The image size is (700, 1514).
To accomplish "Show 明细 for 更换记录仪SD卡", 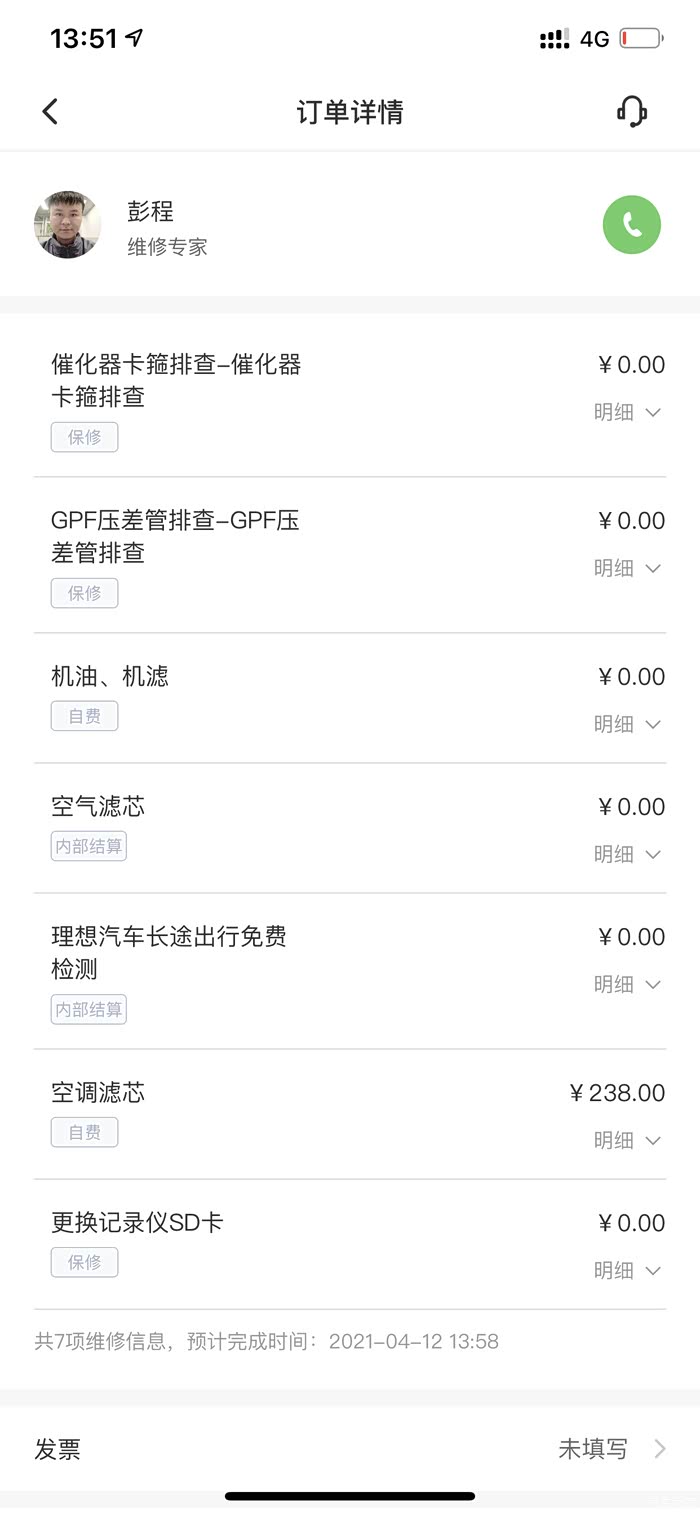I will pyautogui.click(x=627, y=1271).
